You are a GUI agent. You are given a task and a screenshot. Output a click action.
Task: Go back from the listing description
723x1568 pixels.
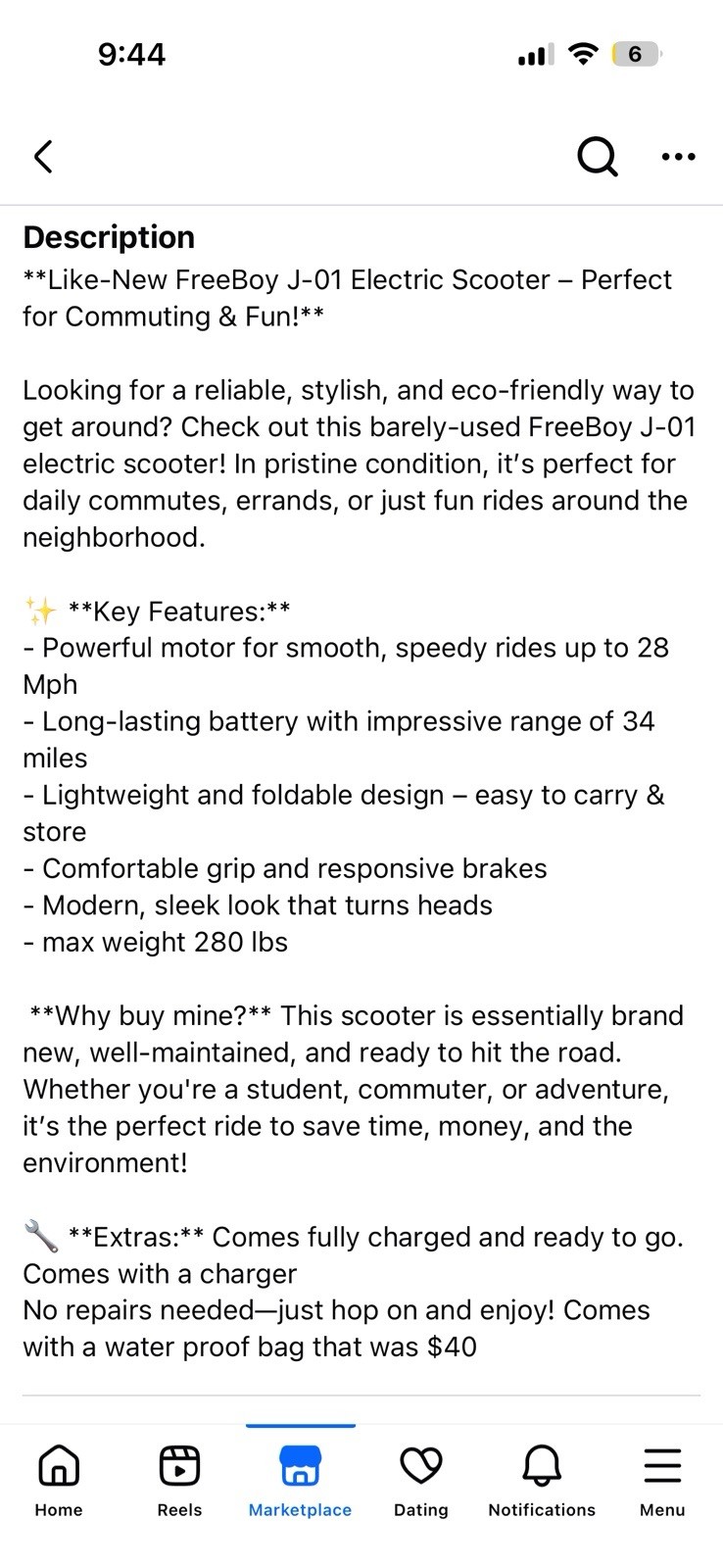tap(43, 157)
